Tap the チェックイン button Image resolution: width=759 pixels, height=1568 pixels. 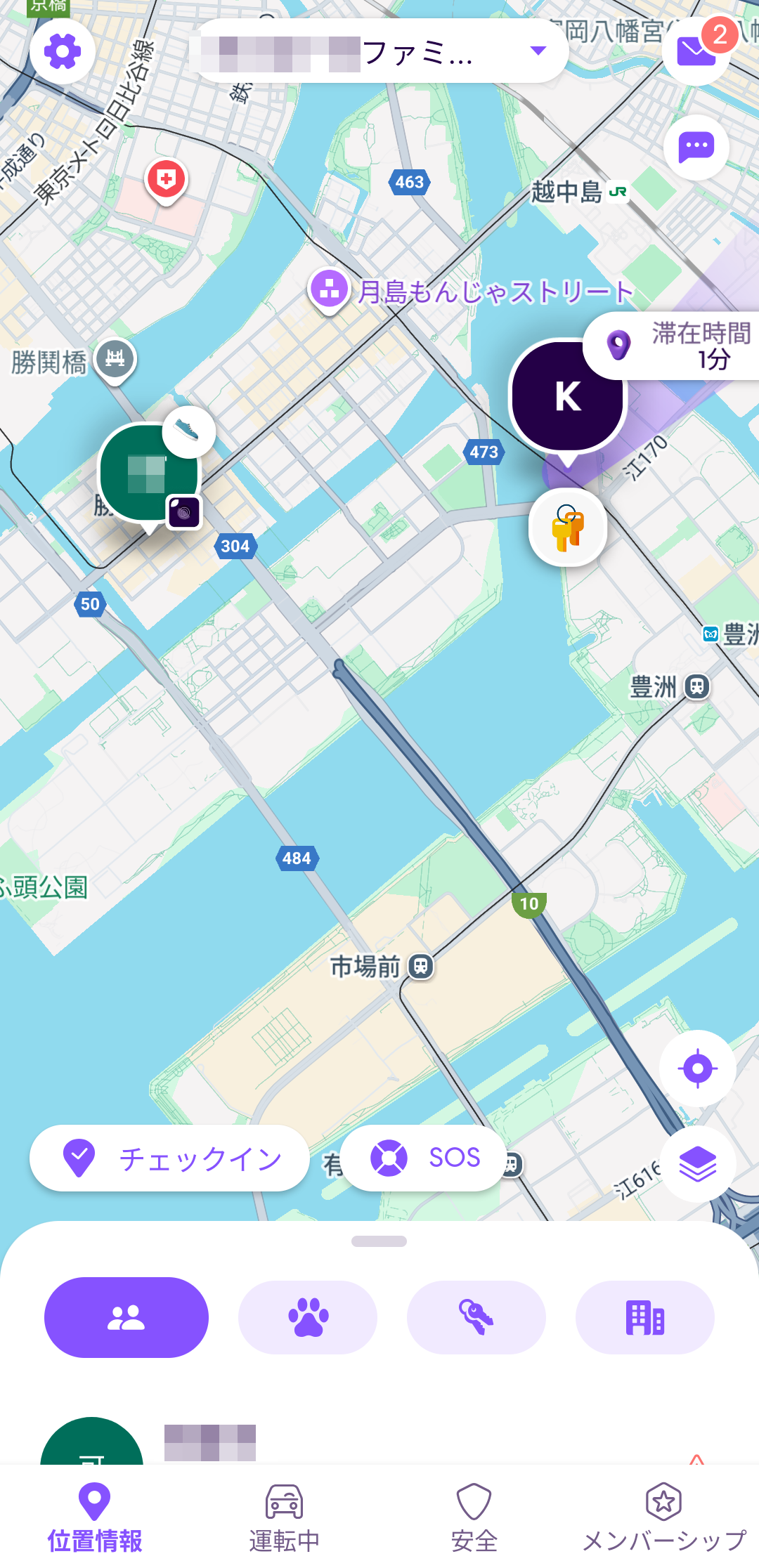point(169,1158)
